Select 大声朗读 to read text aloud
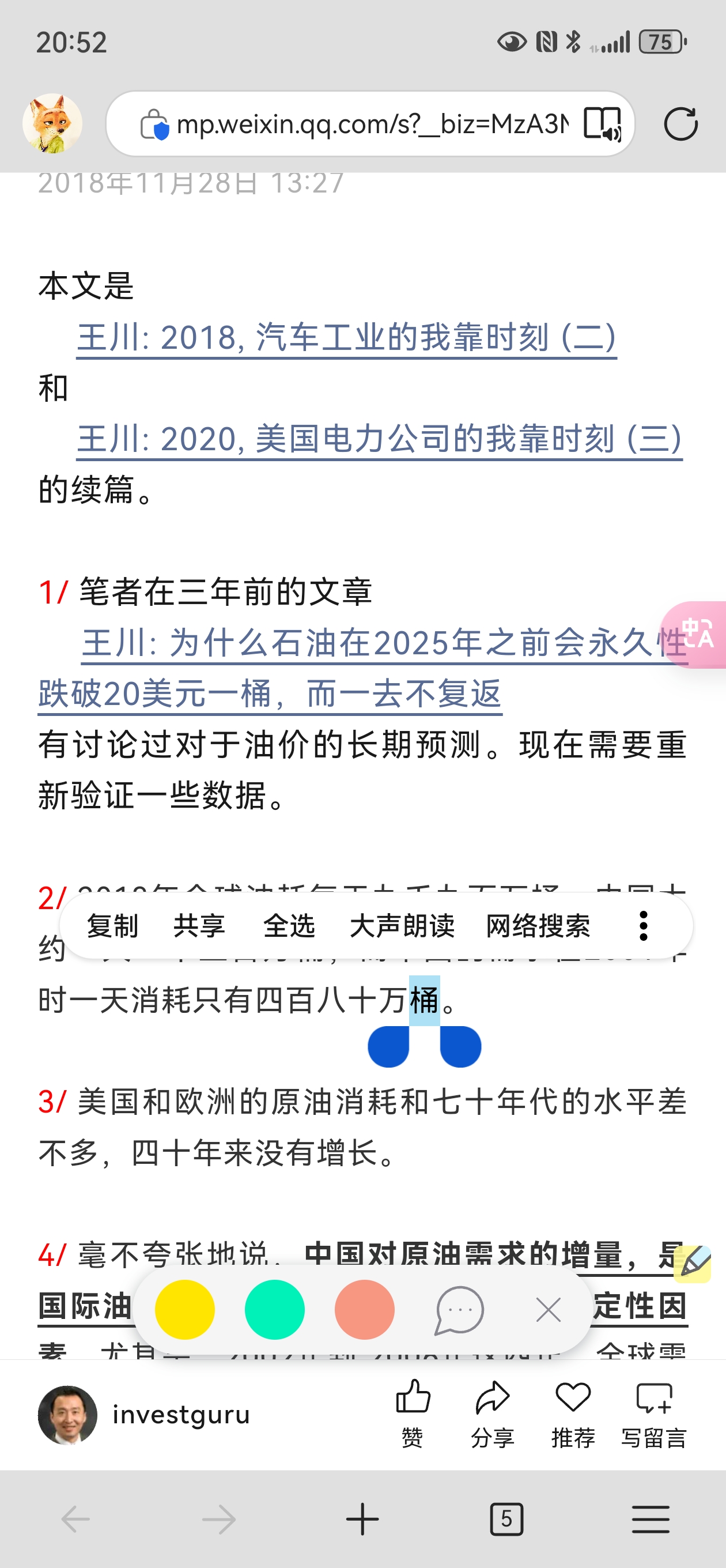 point(402,926)
